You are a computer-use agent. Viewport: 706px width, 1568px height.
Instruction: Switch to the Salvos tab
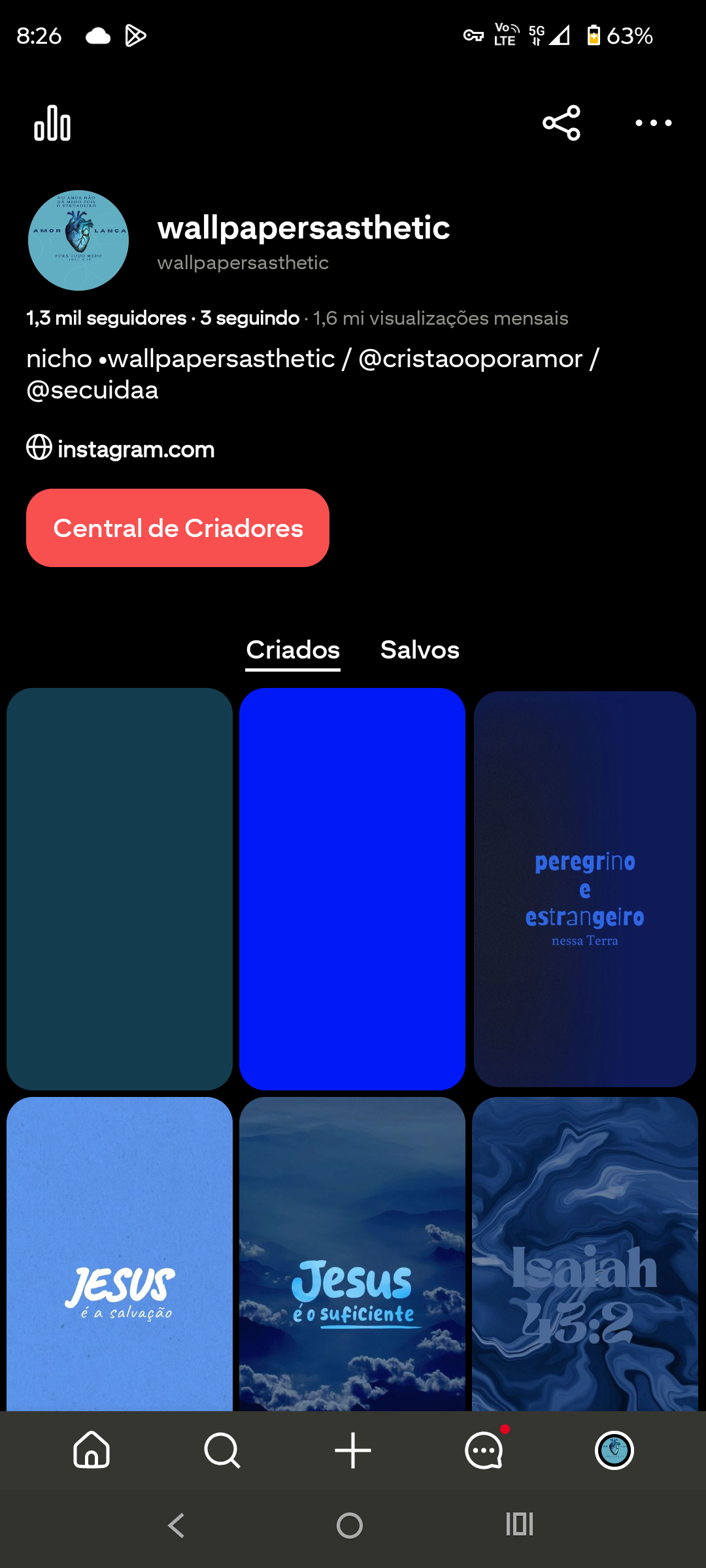coord(420,650)
